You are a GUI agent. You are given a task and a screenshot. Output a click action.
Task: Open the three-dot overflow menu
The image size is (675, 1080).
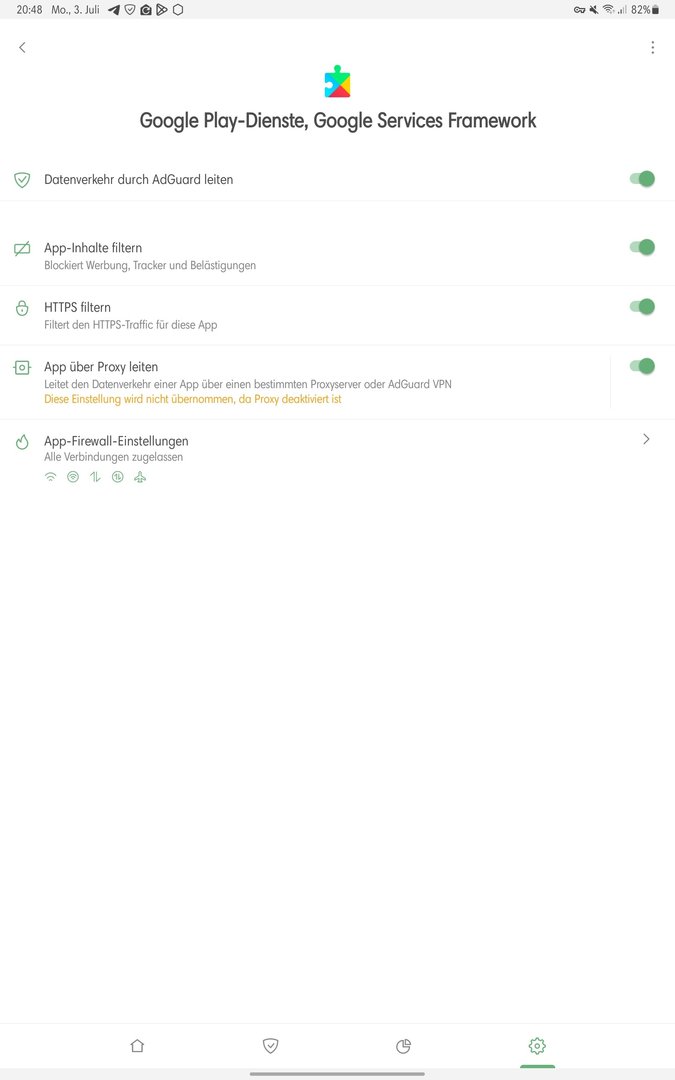[x=652, y=47]
